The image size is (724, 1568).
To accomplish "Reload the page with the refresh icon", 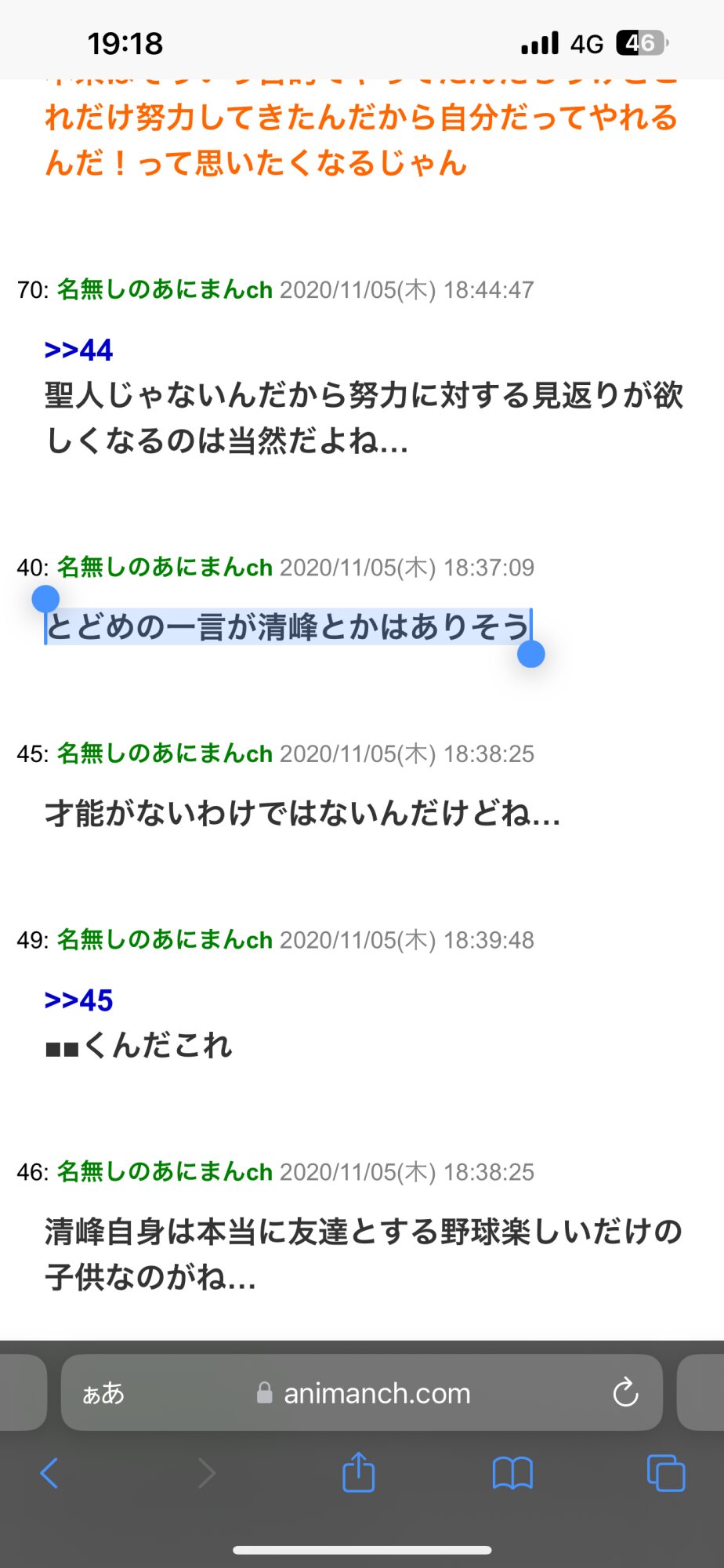I will point(625,1392).
